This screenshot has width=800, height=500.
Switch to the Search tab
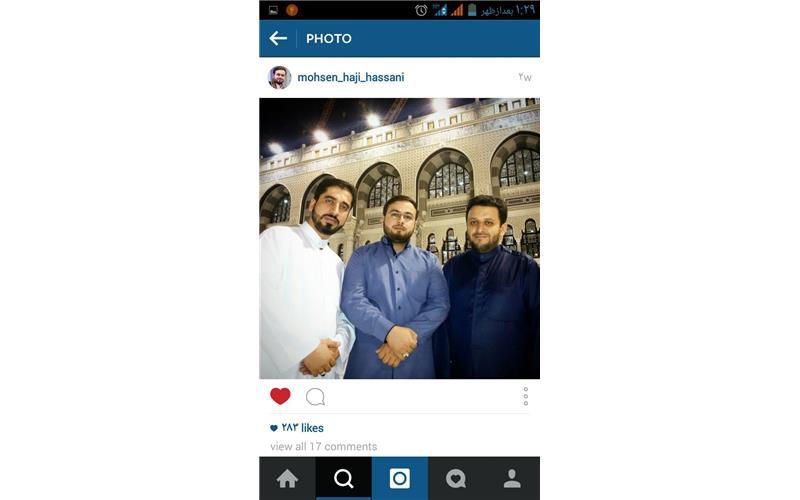pyautogui.click(x=343, y=479)
